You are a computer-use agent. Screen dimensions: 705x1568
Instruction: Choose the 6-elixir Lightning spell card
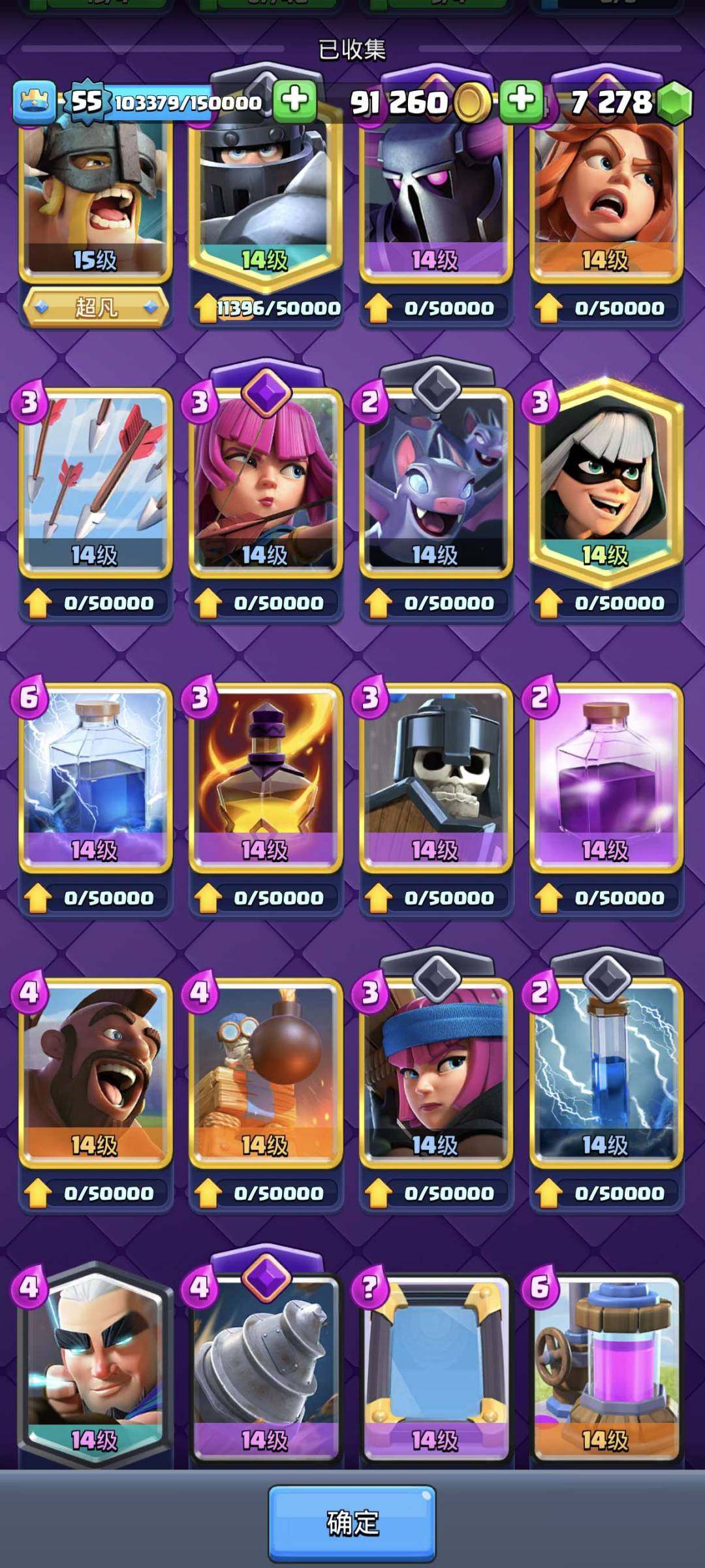click(x=95, y=777)
